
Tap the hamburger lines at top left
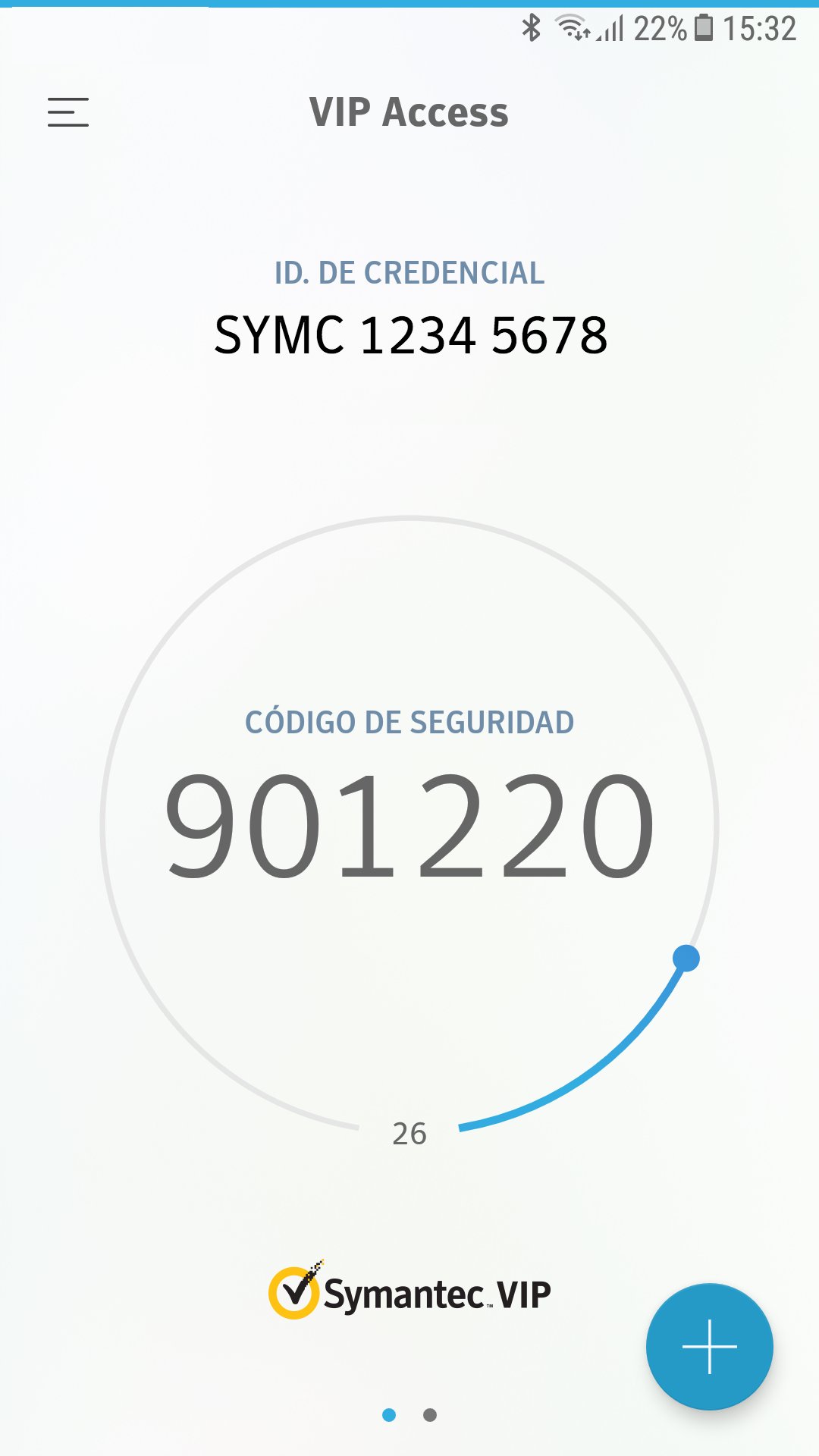(x=68, y=114)
